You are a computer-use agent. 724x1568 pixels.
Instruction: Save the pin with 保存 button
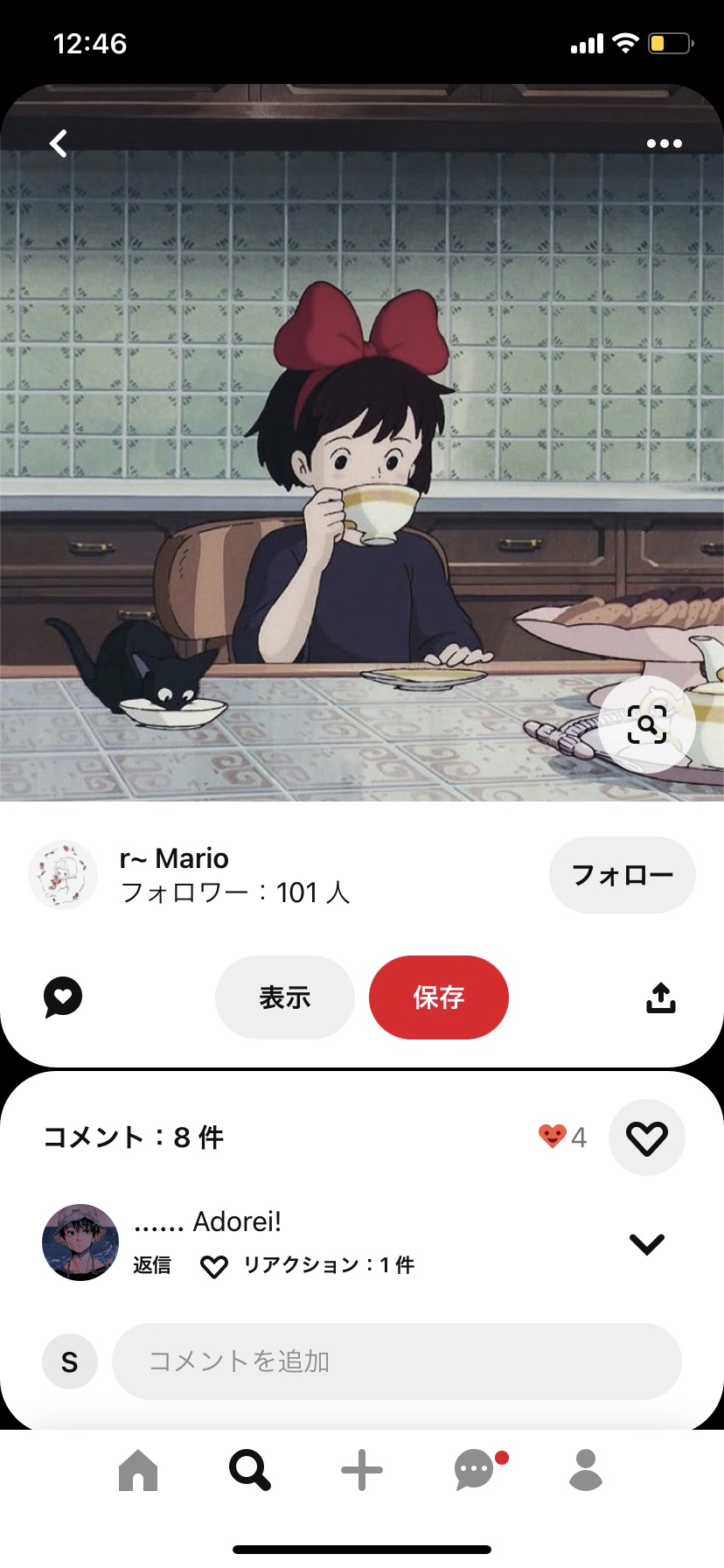click(438, 997)
